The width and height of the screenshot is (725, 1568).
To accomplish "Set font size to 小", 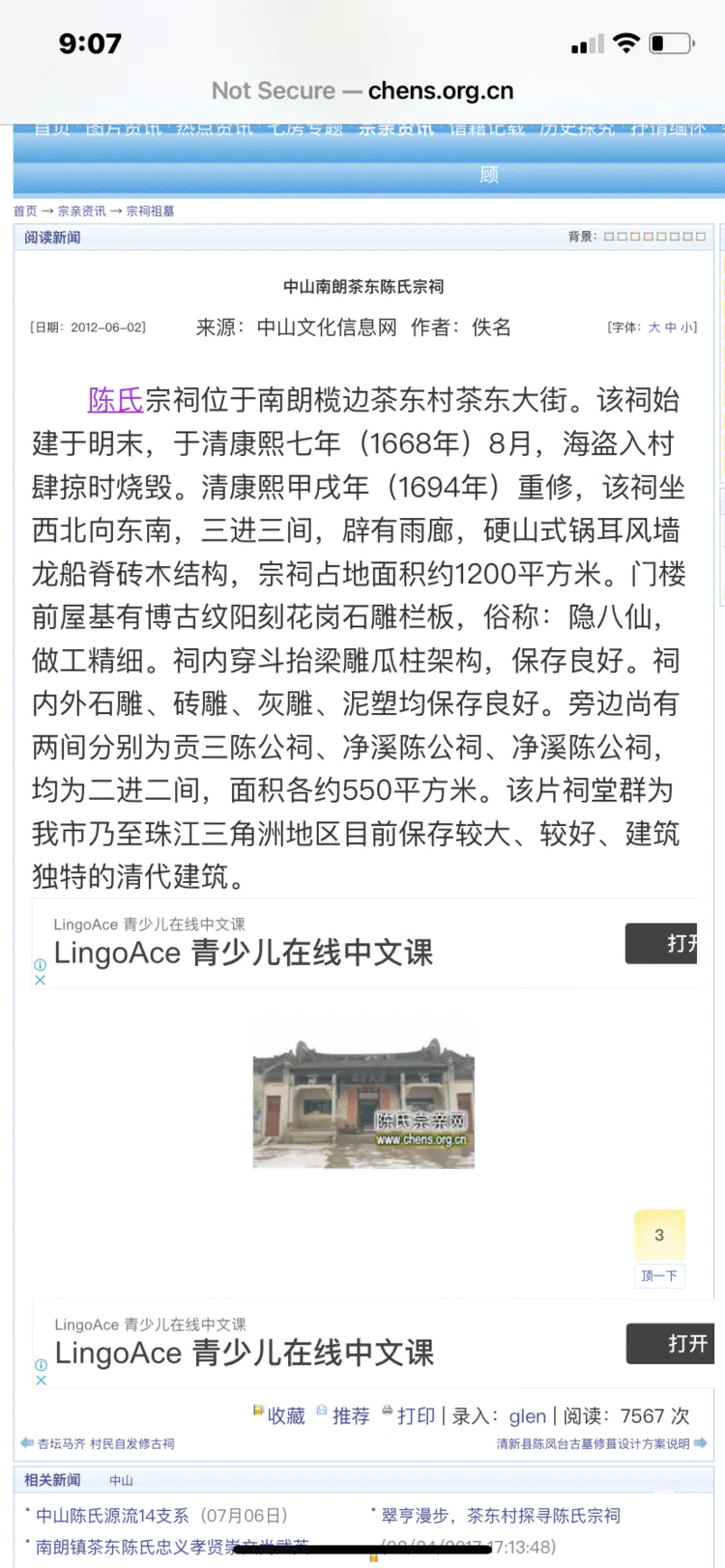I will coord(685,328).
